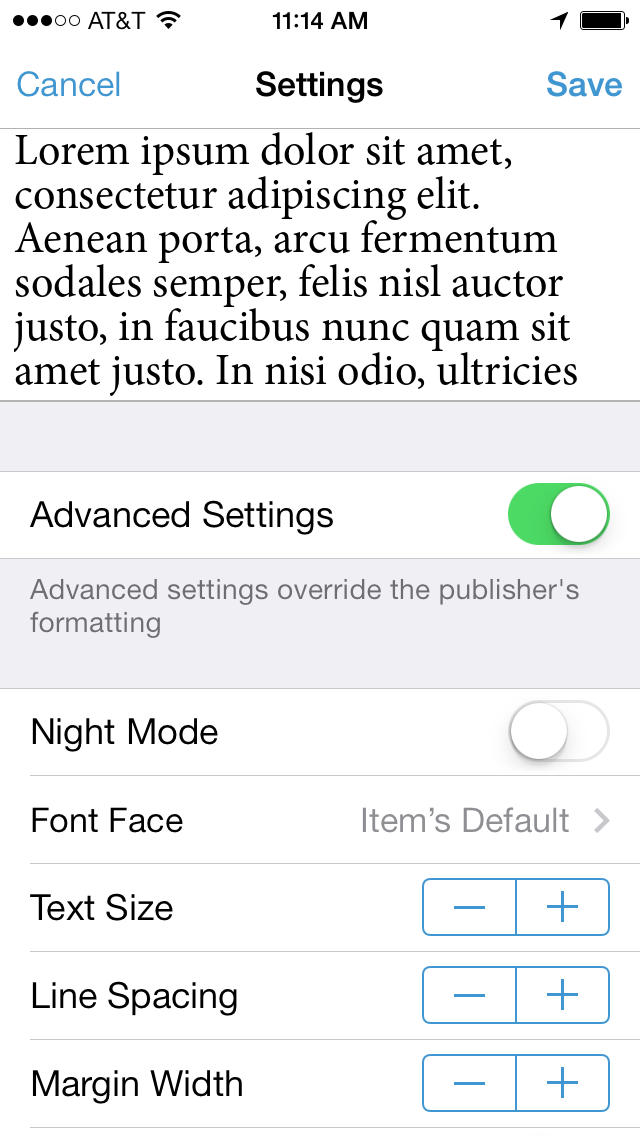
Task: Reduce the Line Spacing
Action: click(469, 995)
